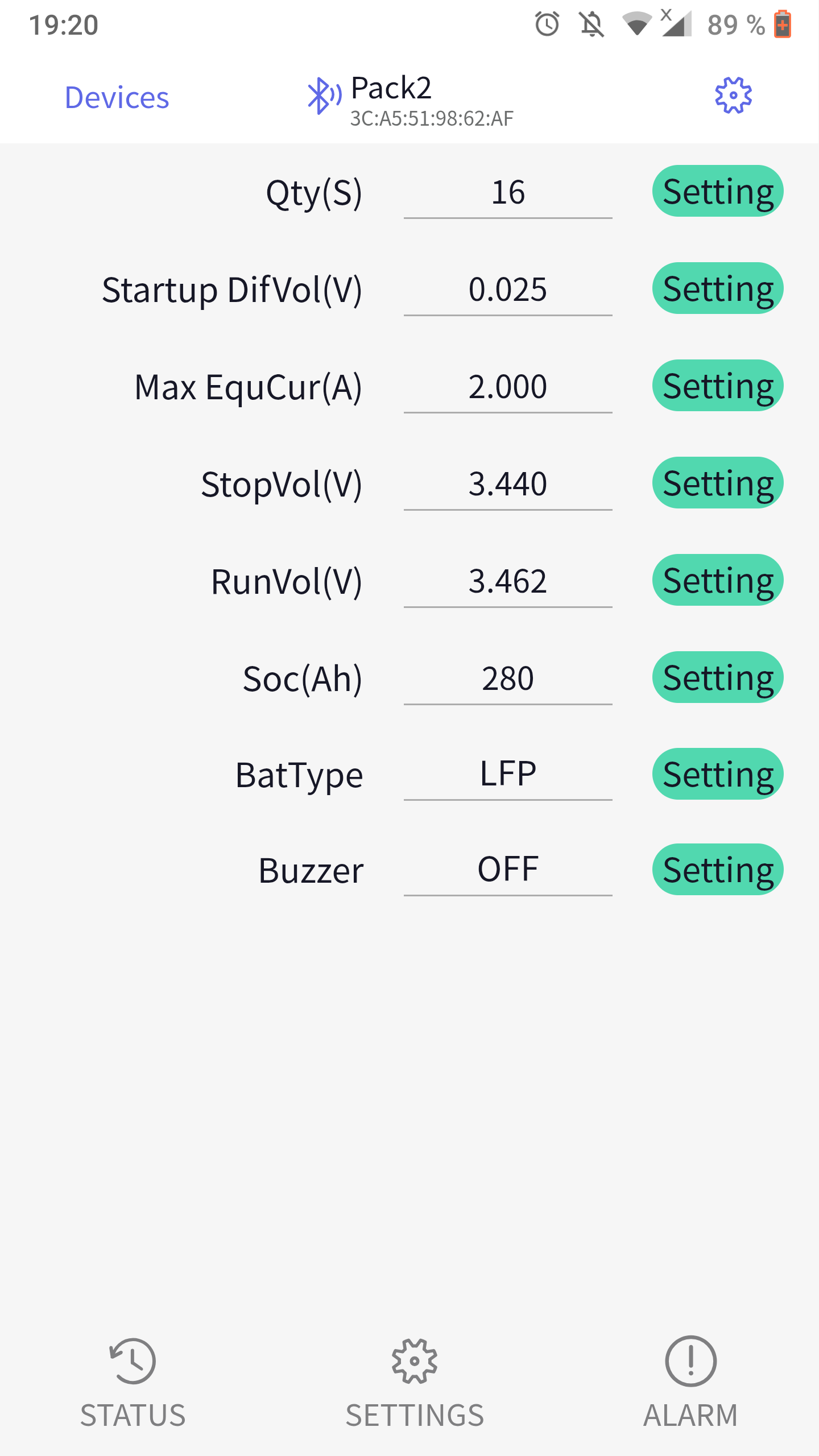Go back to the Devices list
This screenshot has width=819, height=1456.
click(x=117, y=97)
